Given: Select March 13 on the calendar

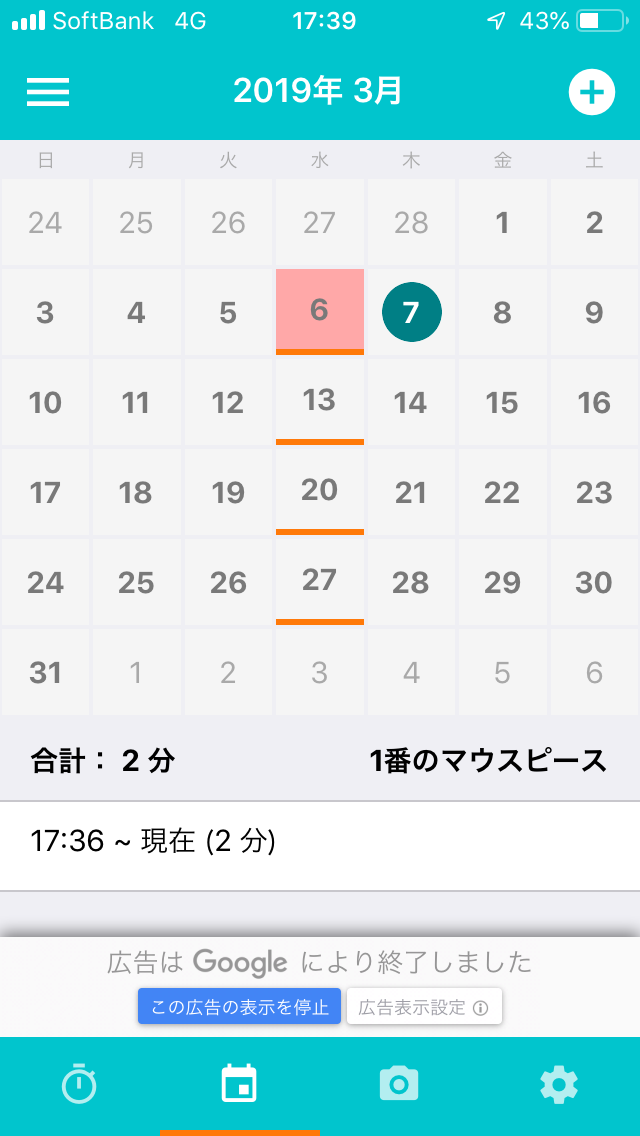Looking at the screenshot, I should coord(319,401).
